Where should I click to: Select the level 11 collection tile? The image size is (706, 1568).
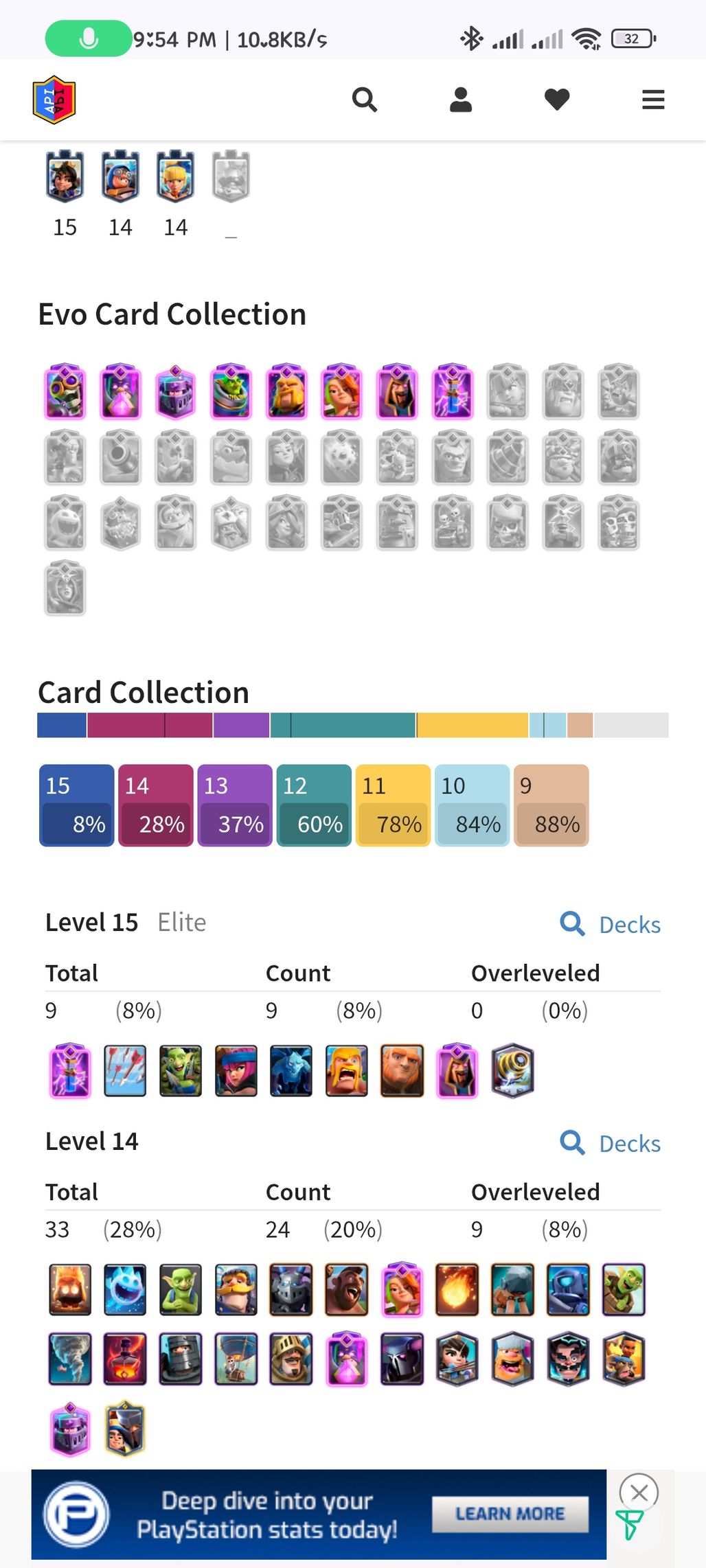[x=394, y=805]
